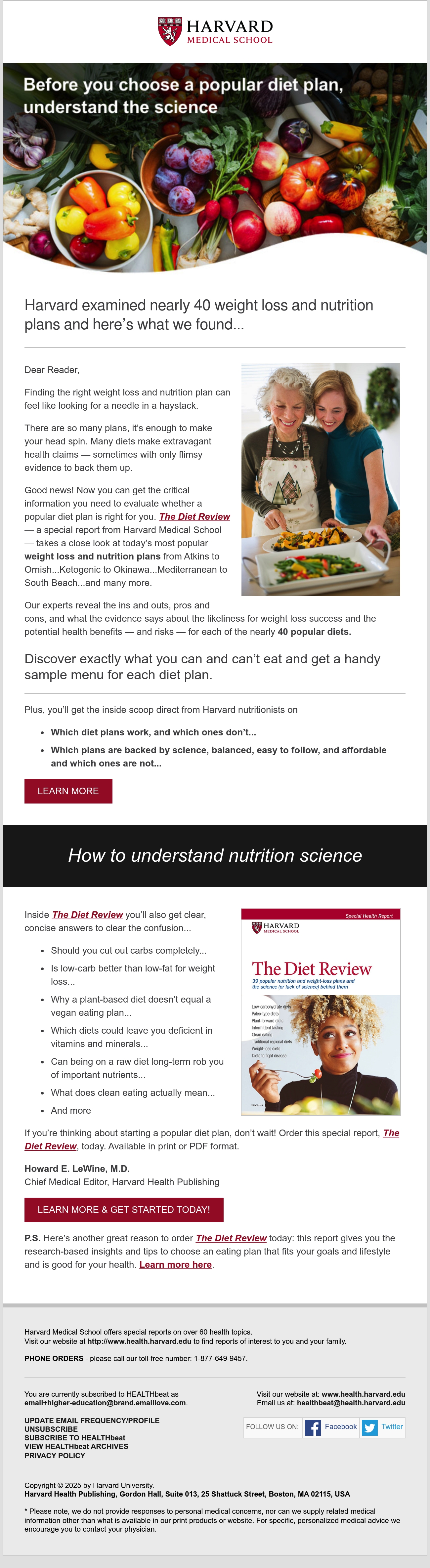Select UPDATE EMAIL FREQUENCY/PROFILE
430x1568 pixels.
click(92, 1420)
